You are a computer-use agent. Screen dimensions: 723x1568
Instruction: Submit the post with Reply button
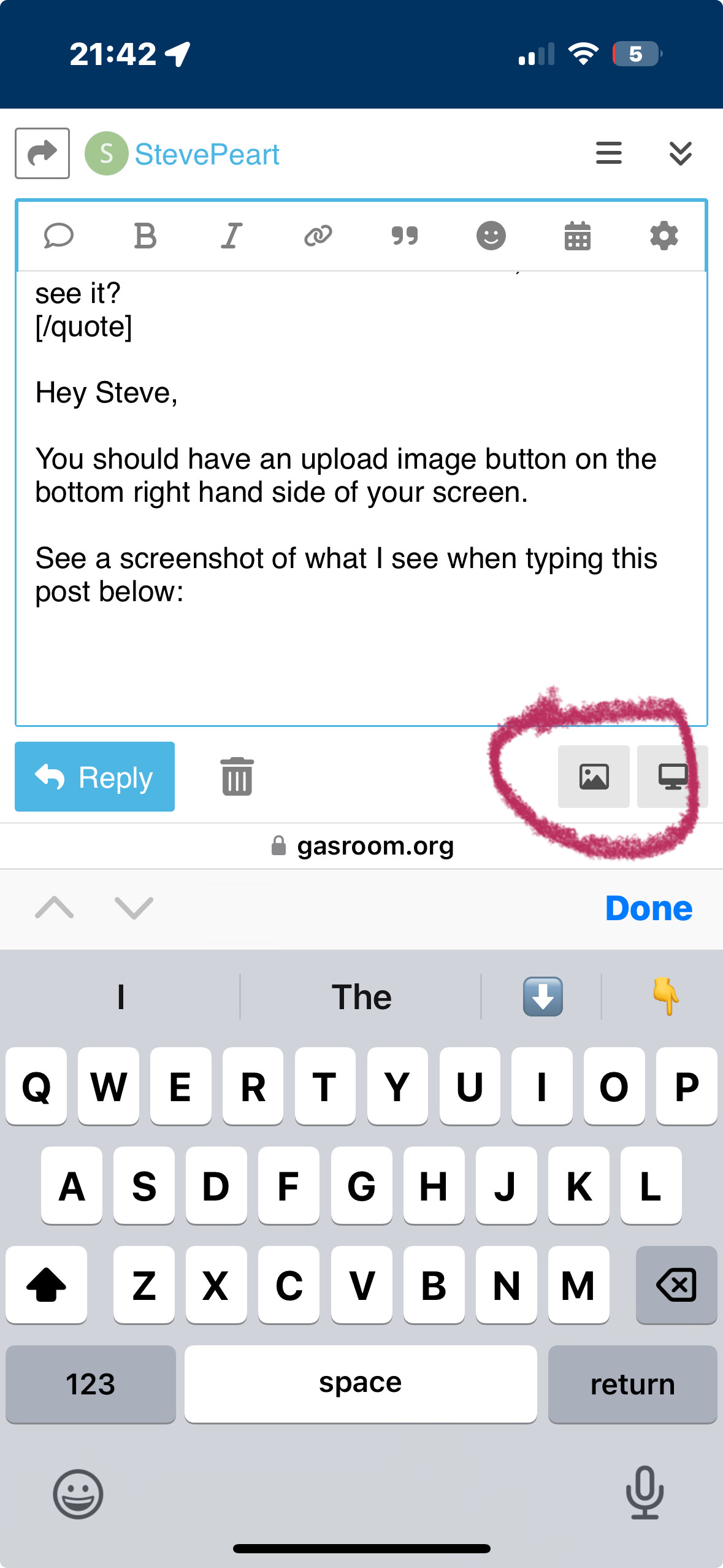tap(94, 777)
